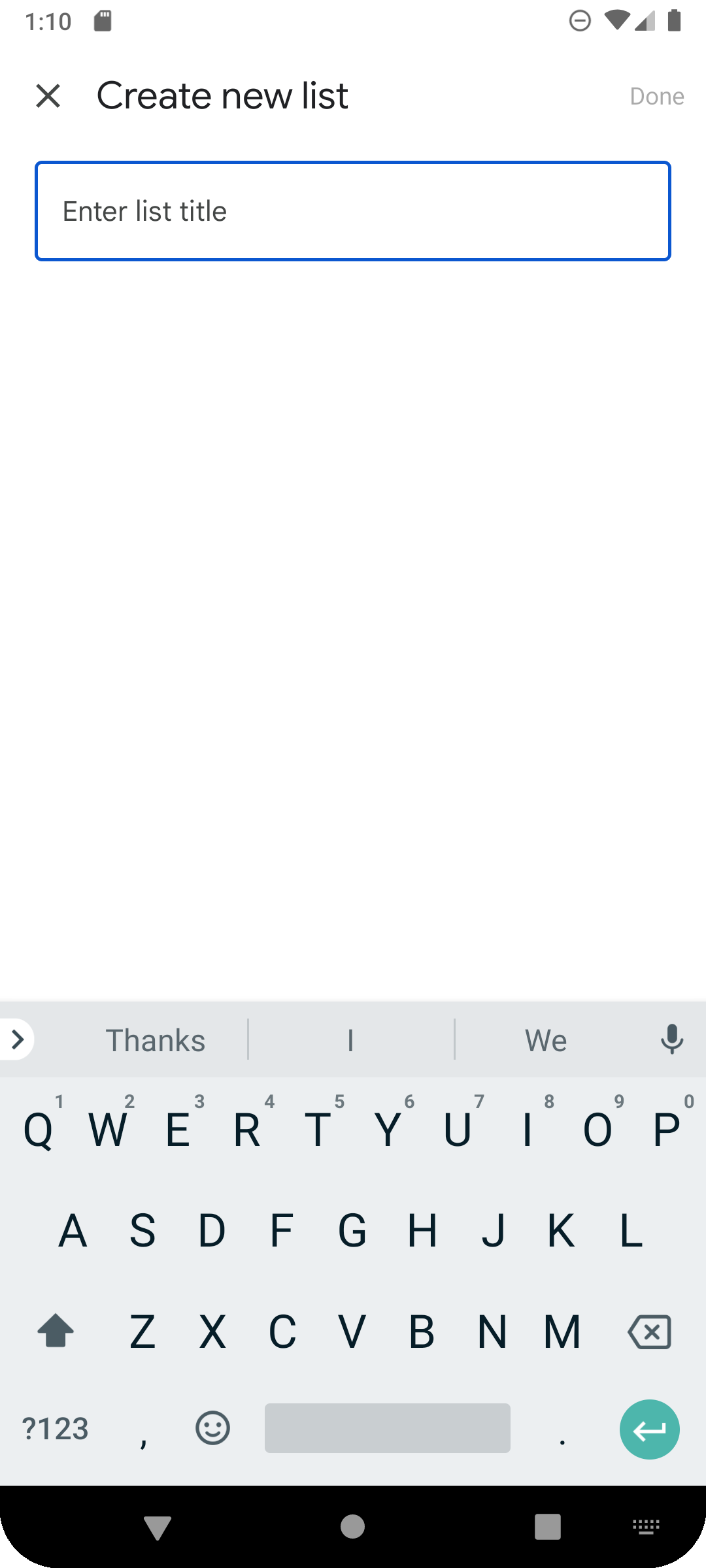Hit the backspace key
706x1568 pixels.
coord(649,1331)
